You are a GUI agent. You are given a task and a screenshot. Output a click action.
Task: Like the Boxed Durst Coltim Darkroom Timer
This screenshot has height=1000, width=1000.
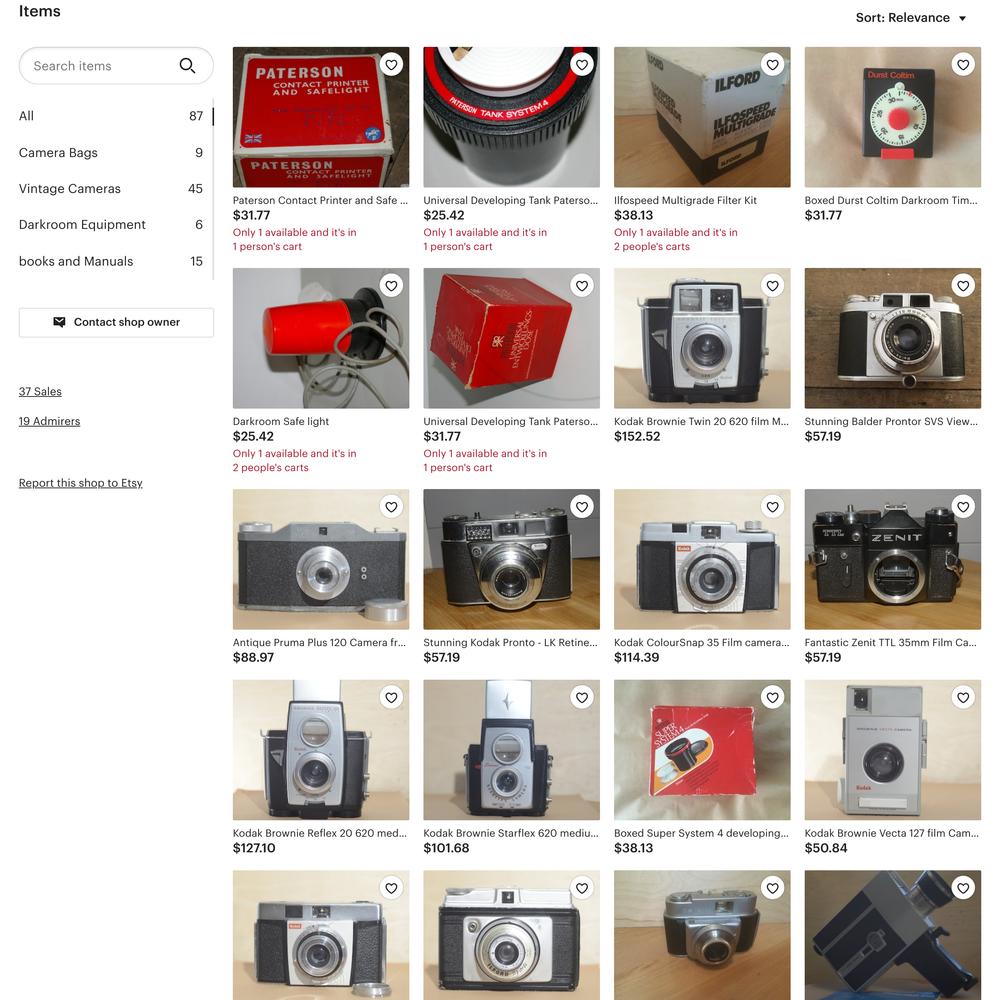click(963, 65)
